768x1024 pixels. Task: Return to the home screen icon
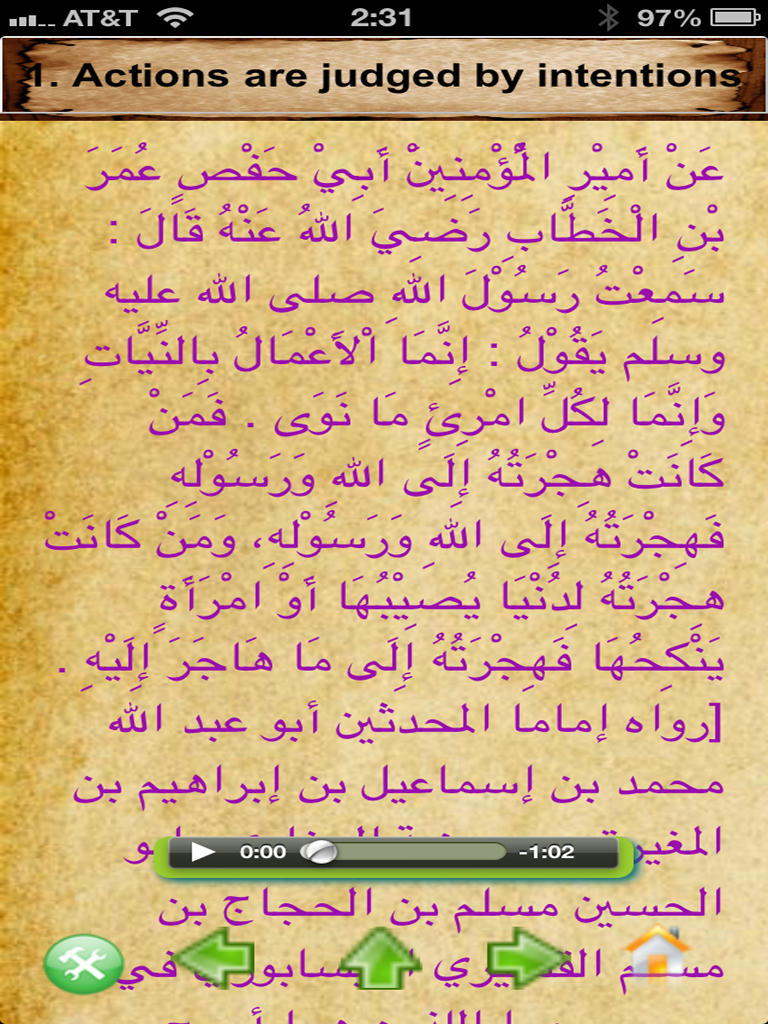(x=656, y=954)
